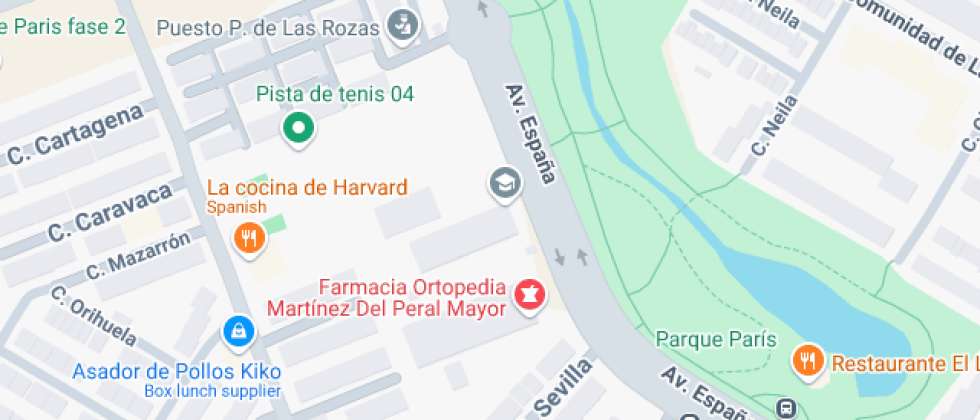Select the Restaurante El L restaurant pin

point(808,361)
